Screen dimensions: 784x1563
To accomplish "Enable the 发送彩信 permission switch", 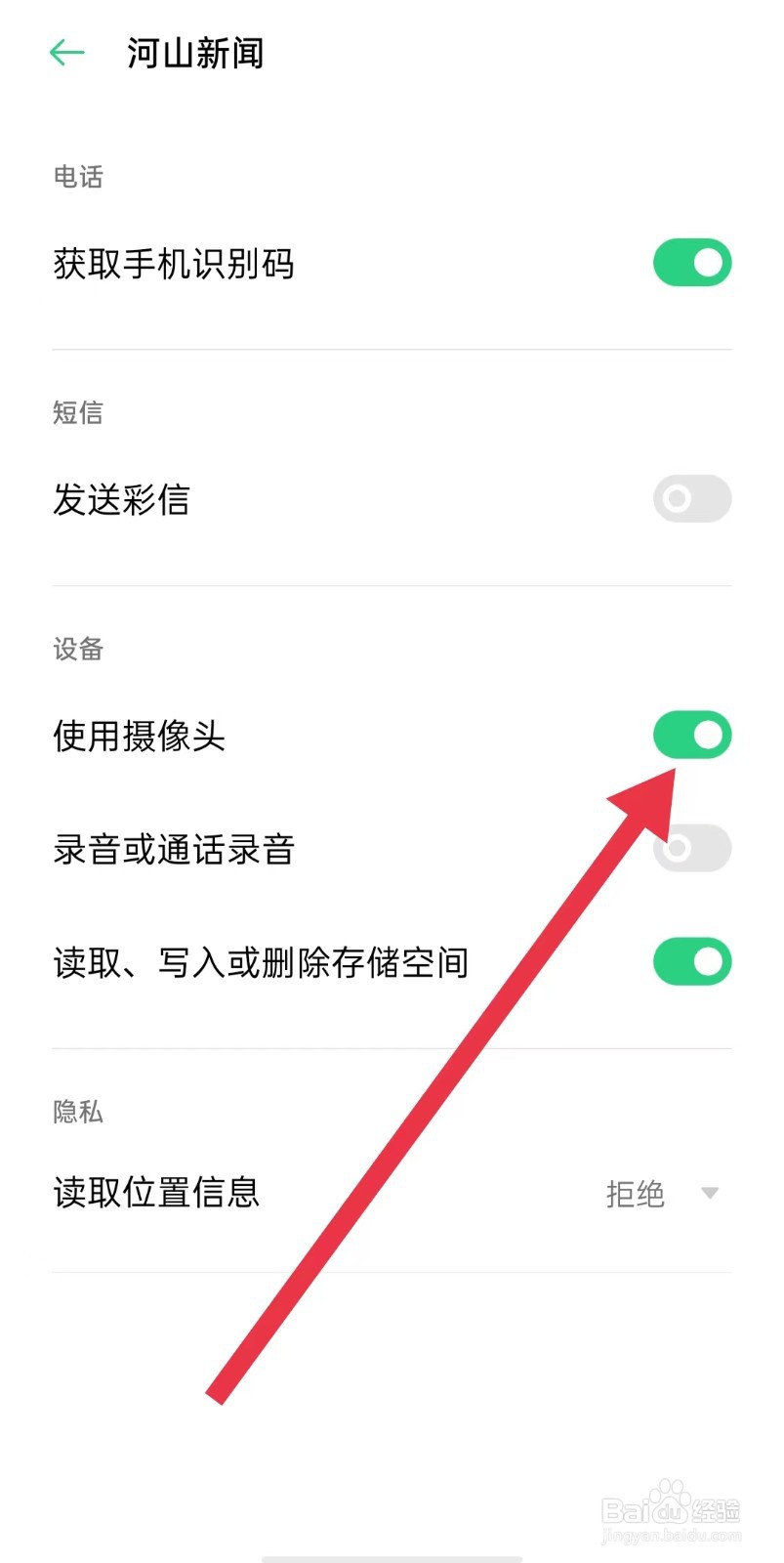I will [x=691, y=499].
